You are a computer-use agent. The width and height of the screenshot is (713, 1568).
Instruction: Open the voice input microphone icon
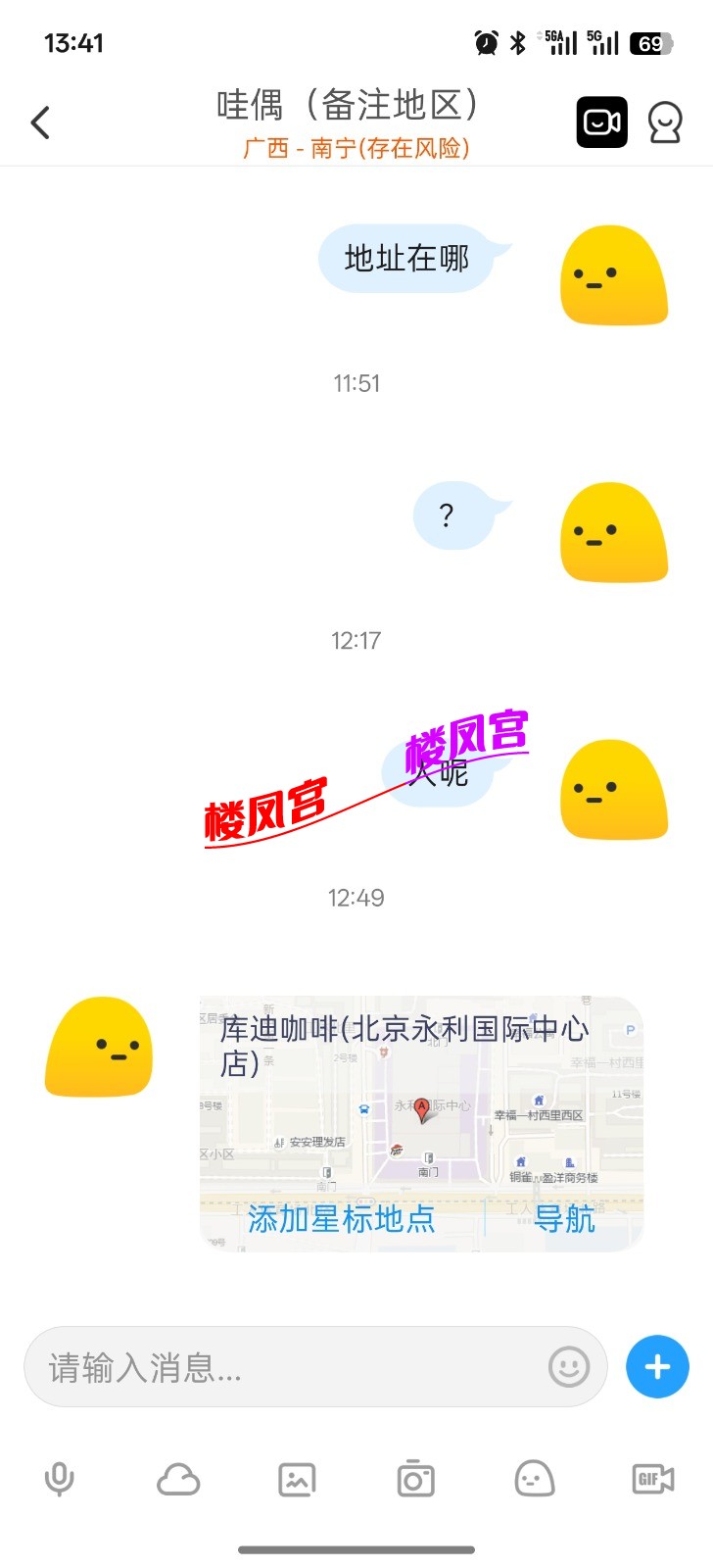(60, 1480)
